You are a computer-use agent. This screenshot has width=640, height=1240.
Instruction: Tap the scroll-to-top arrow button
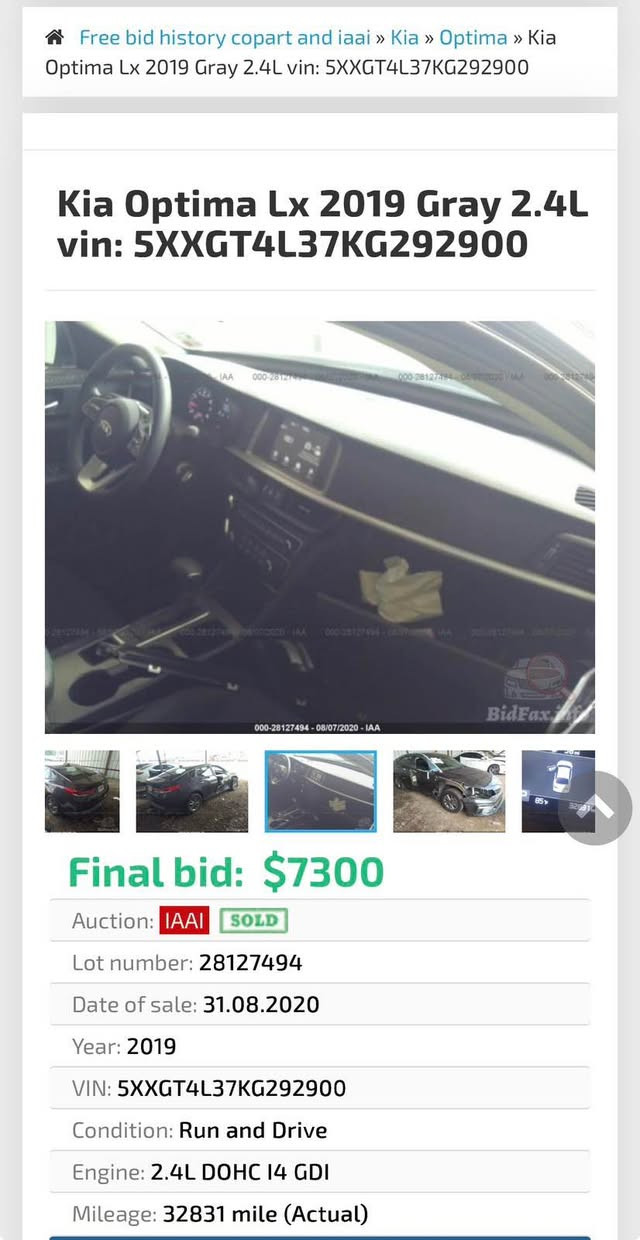coord(595,808)
